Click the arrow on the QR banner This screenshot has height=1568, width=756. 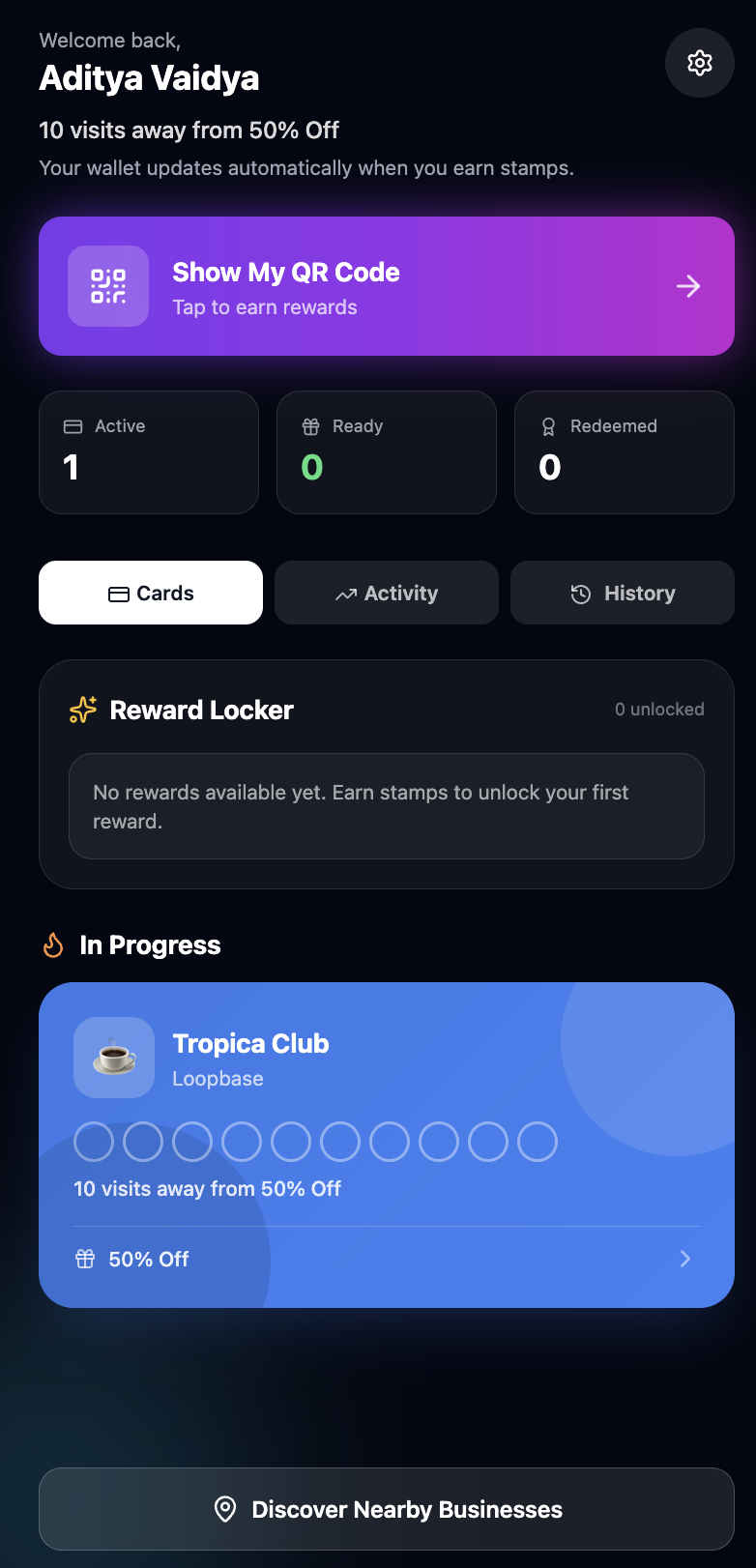pyautogui.click(x=687, y=286)
